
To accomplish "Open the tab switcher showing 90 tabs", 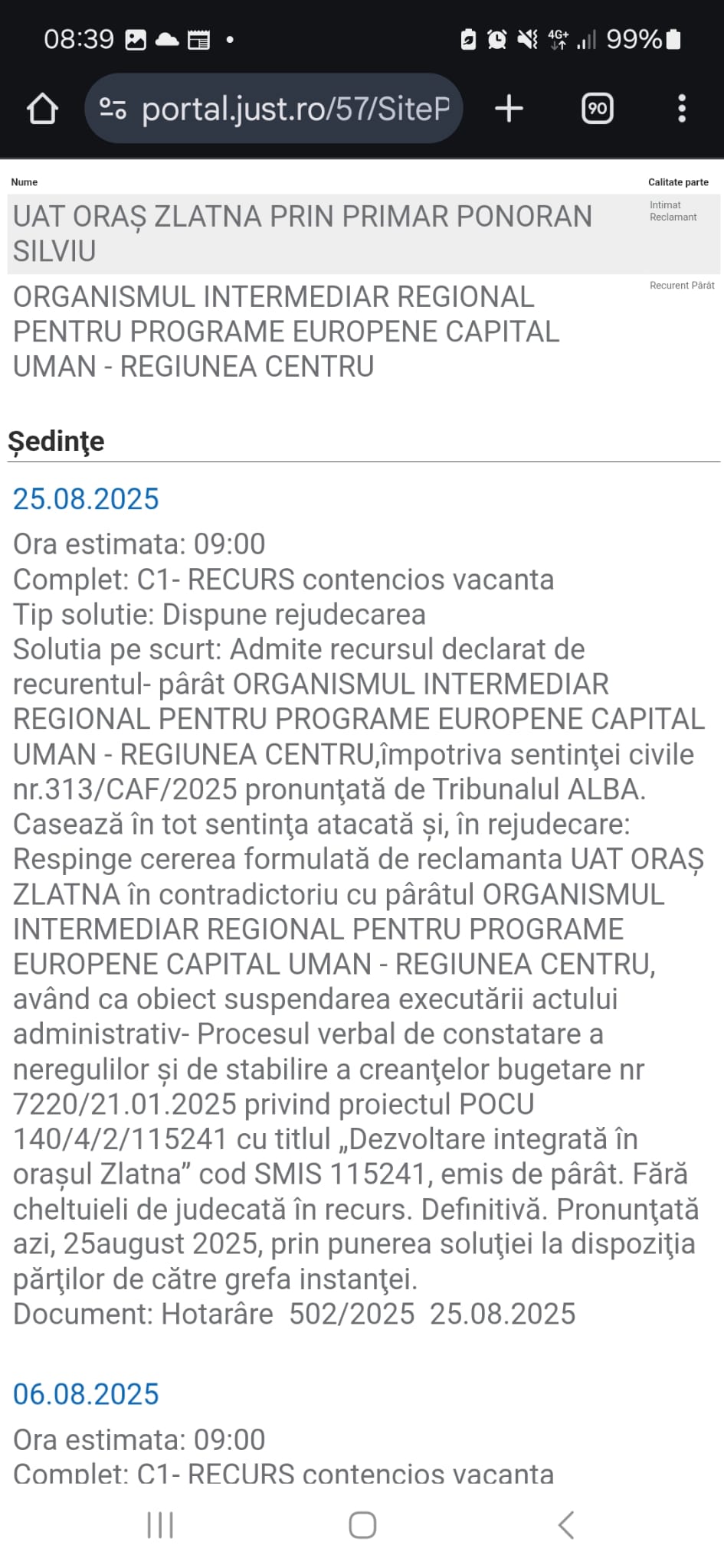I will click(x=598, y=109).
